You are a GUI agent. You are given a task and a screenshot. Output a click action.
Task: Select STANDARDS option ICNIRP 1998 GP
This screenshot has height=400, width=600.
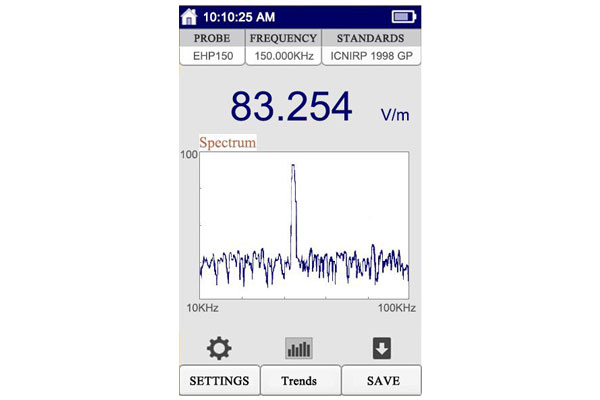[370, 56]
